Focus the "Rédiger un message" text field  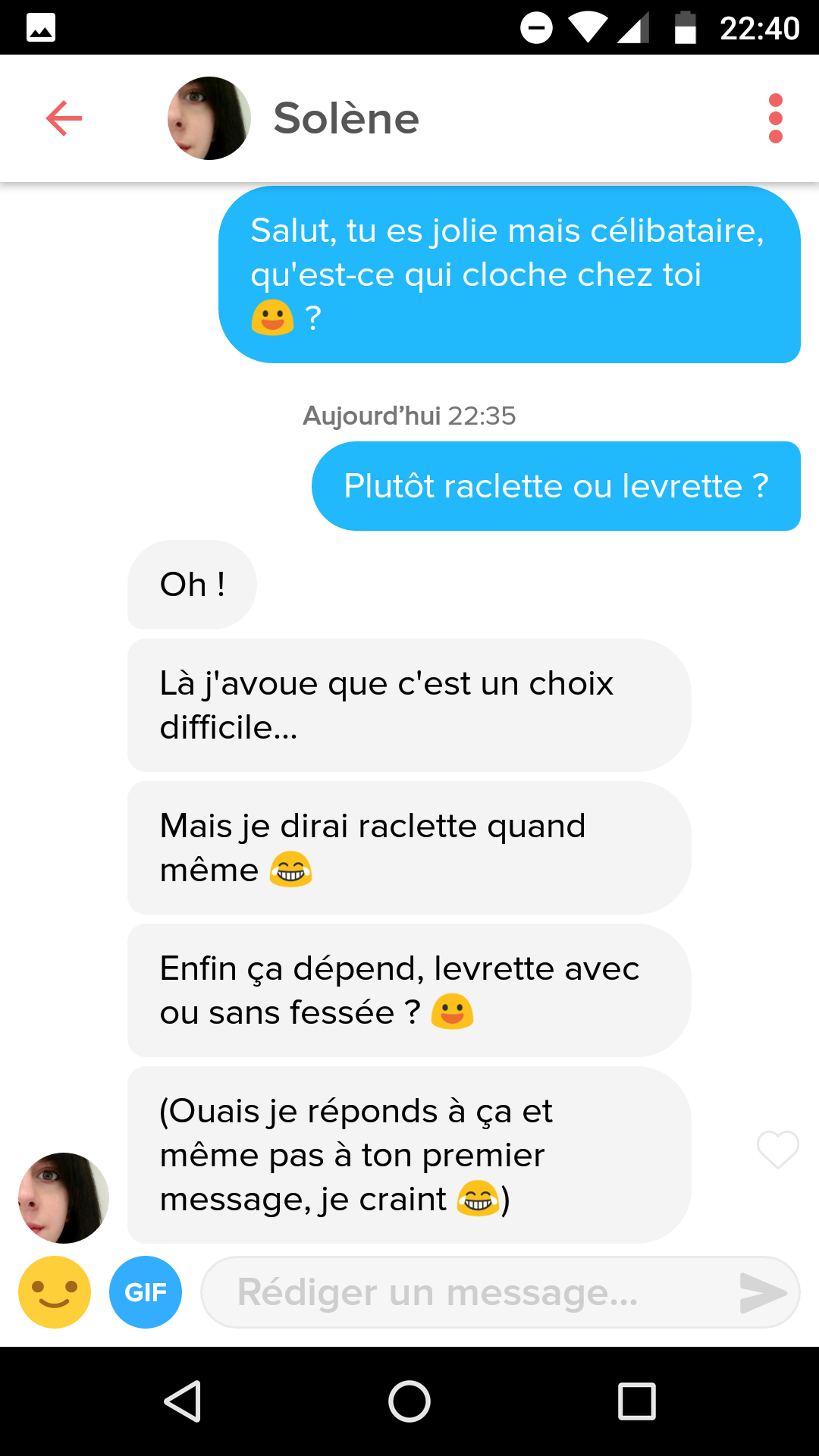(455, 1292)
